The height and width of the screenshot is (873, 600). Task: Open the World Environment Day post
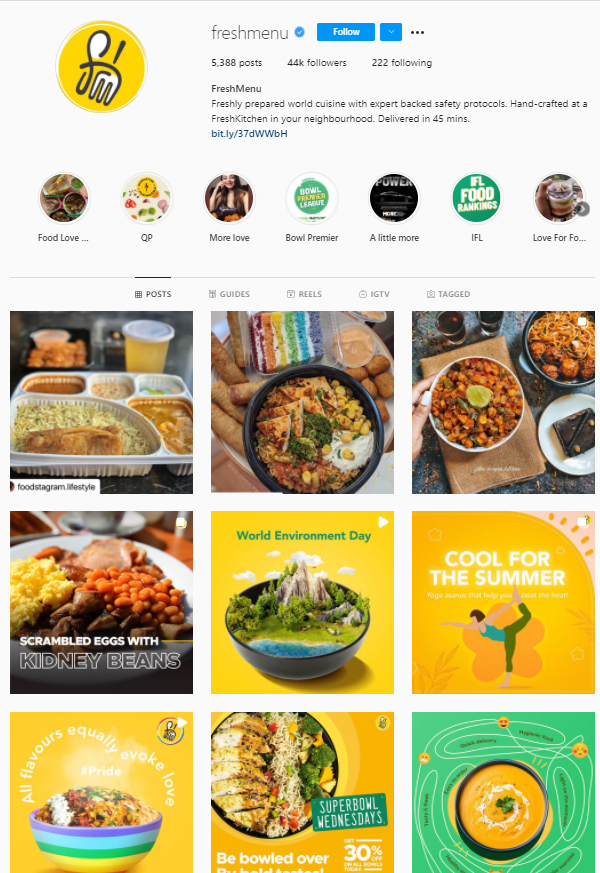(x=302, y=602)
